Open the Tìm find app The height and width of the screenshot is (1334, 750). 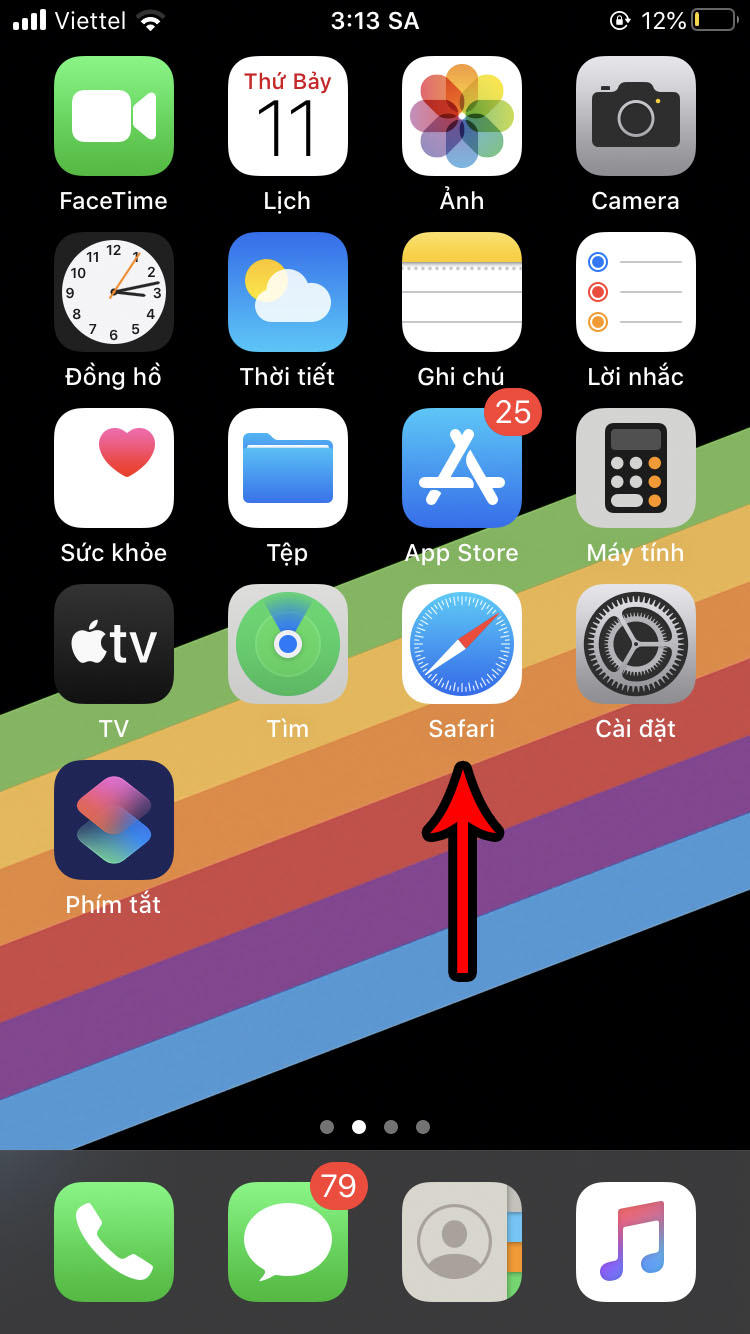click(288, 644)
